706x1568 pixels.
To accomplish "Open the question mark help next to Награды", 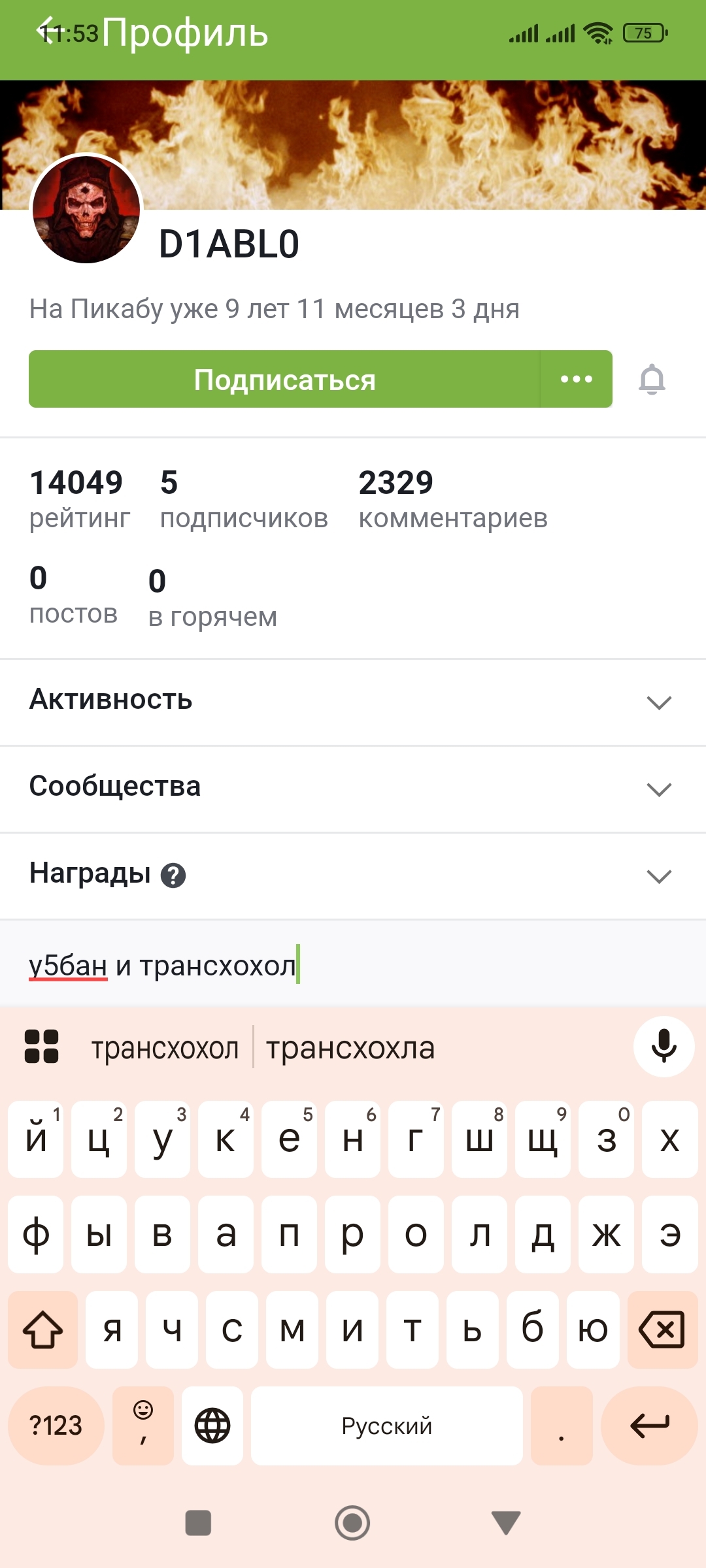I will point(173,875).
